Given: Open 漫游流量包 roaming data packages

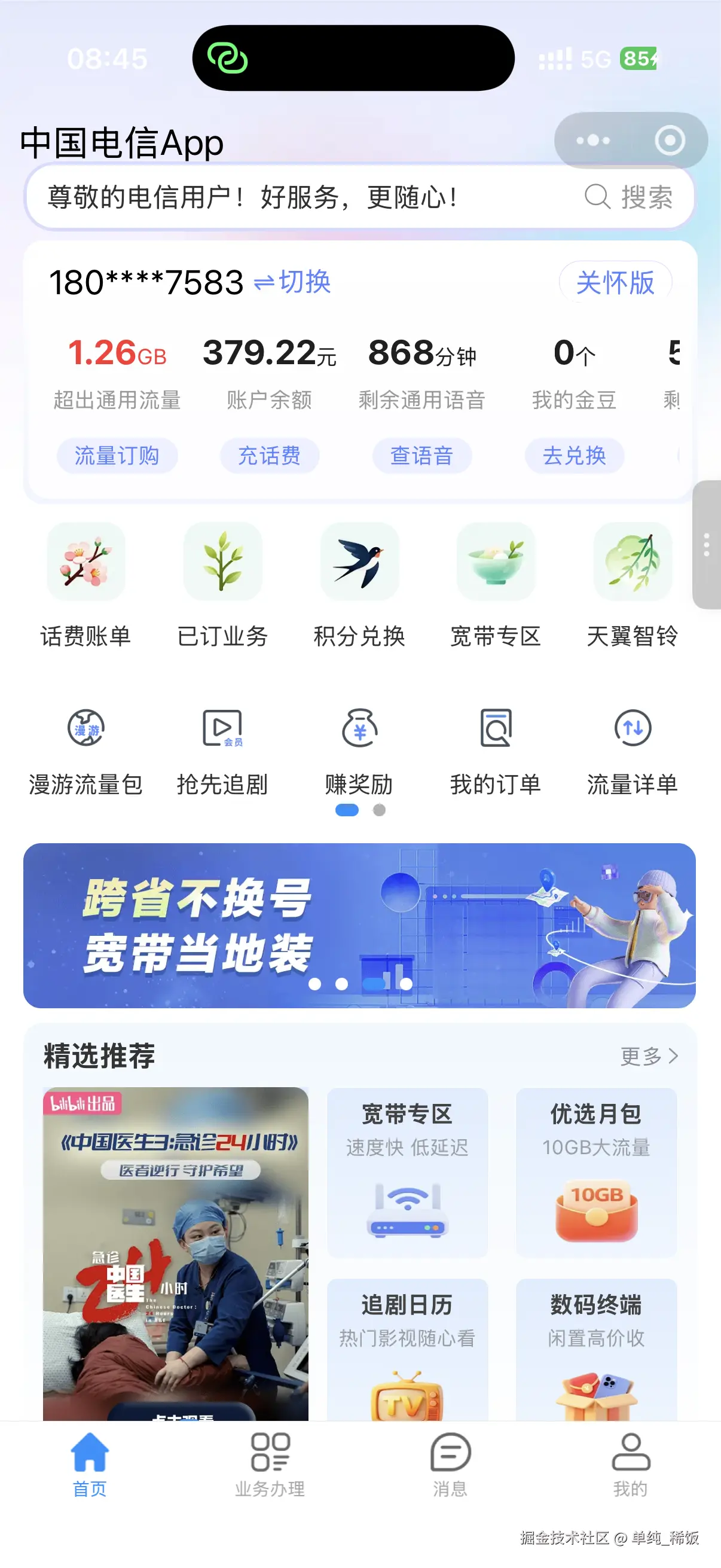Looking at the screenshot, I should (x=85, y=728).
